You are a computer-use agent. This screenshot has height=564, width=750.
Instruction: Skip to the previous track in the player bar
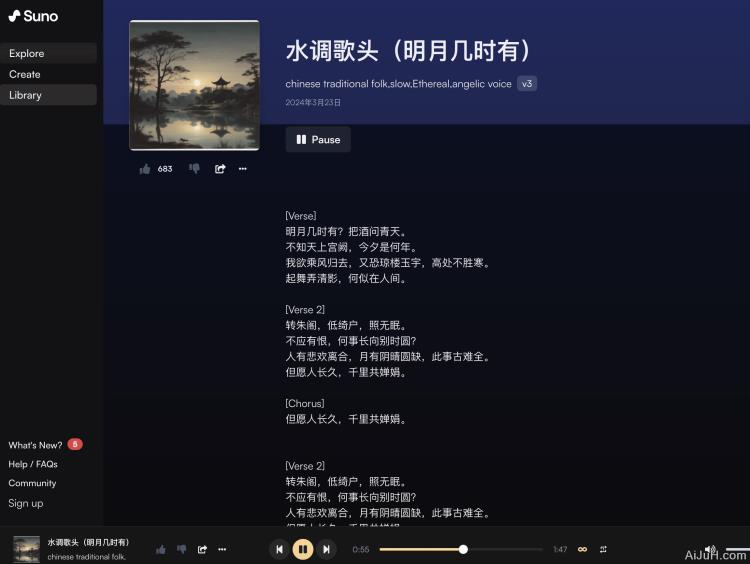(280, 549)
